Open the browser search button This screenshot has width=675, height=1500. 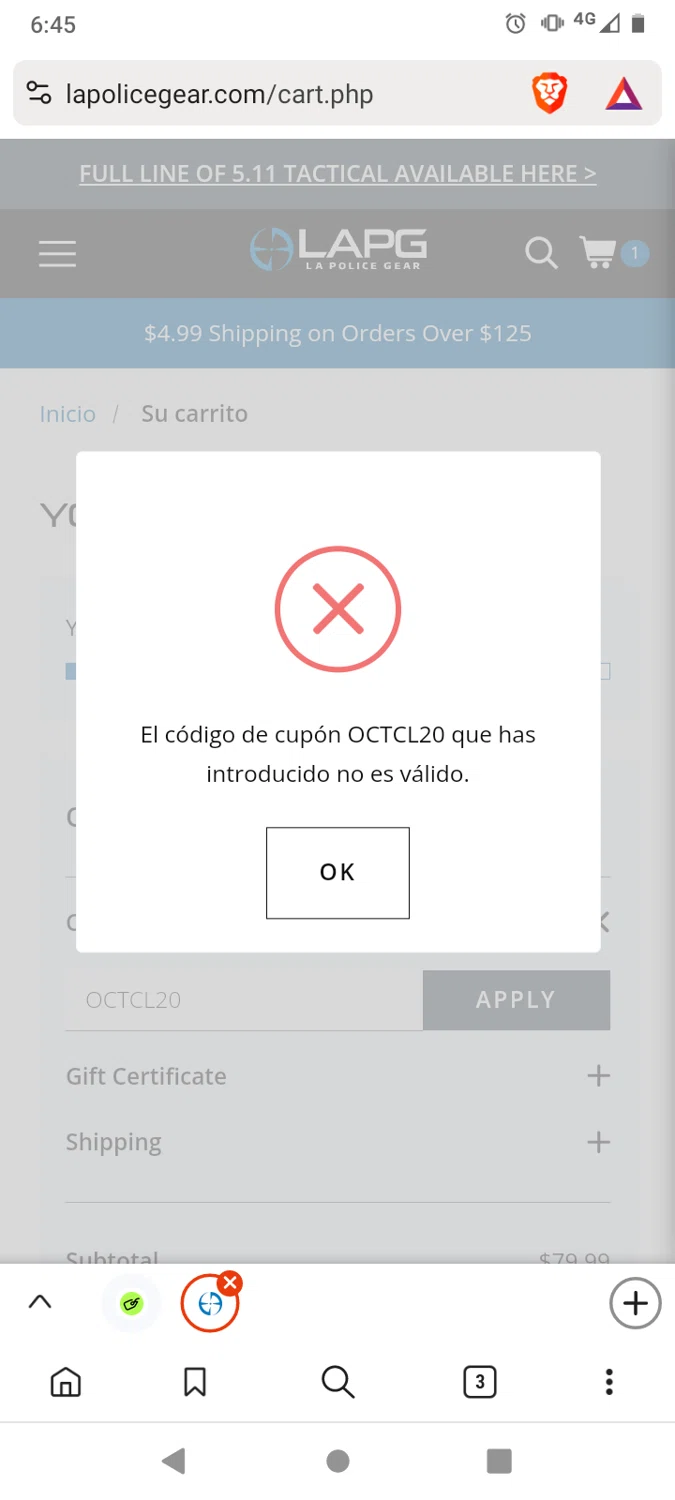click(338, 1382)
